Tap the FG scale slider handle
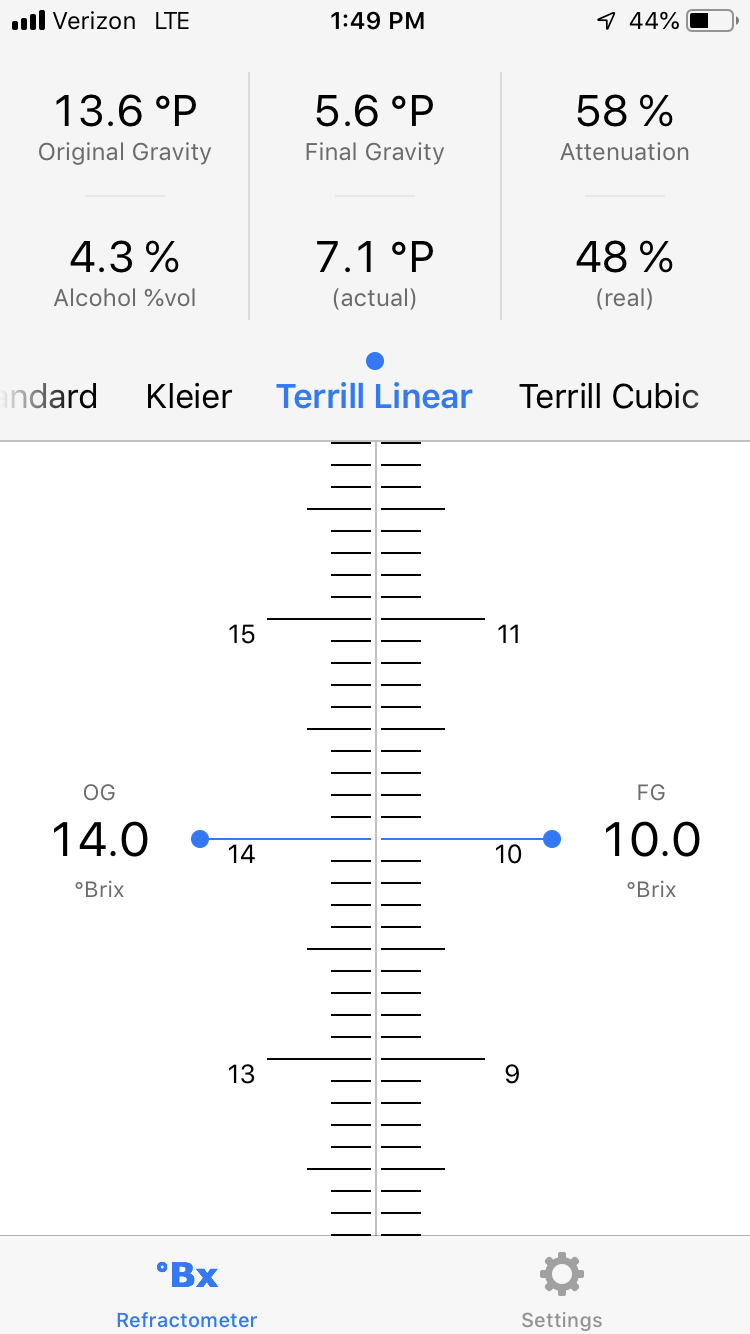Viewport: 750px width, 1334px height. pos(551,839)
